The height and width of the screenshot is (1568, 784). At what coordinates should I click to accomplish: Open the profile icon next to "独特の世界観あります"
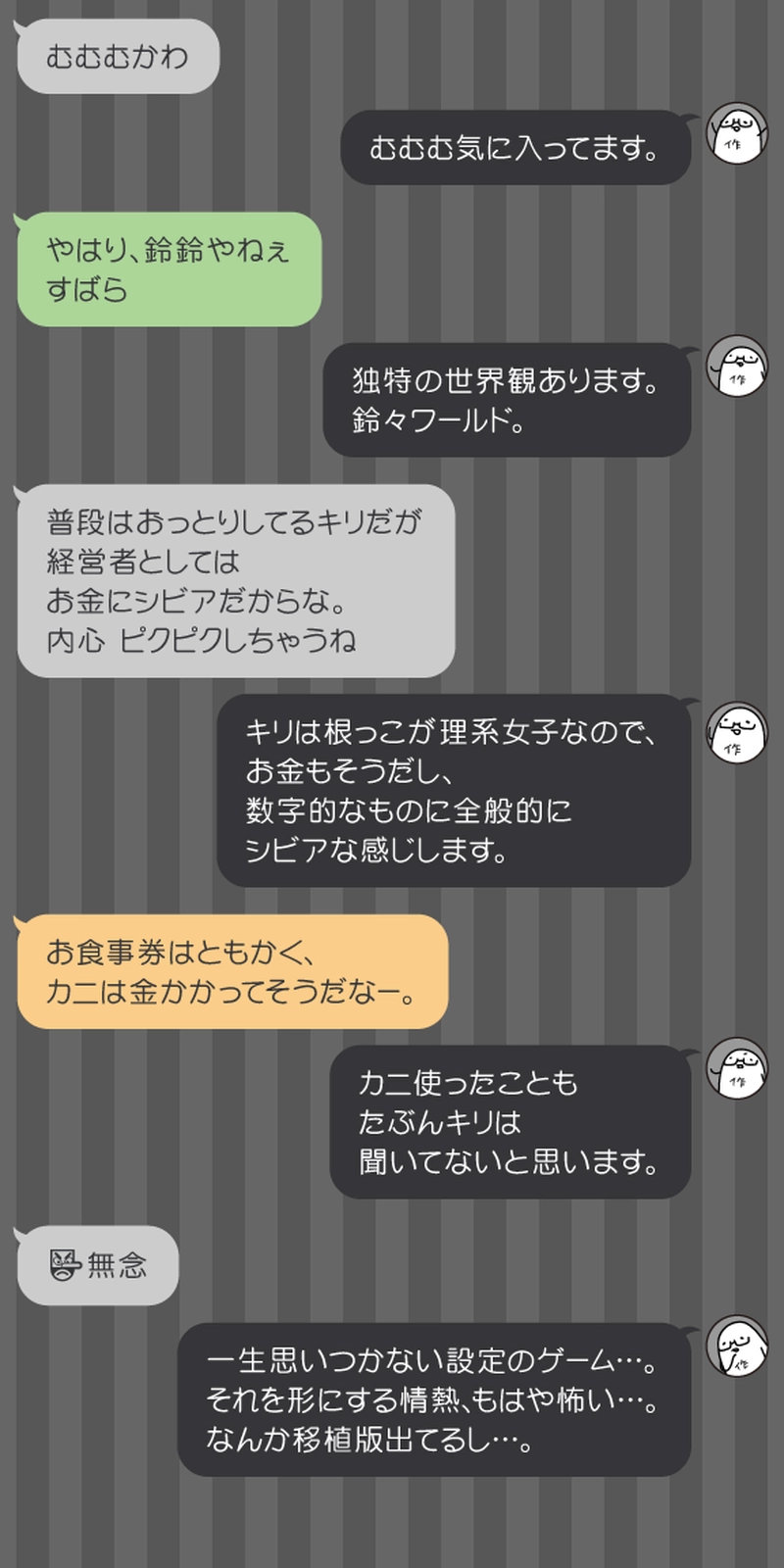(737, 367)
